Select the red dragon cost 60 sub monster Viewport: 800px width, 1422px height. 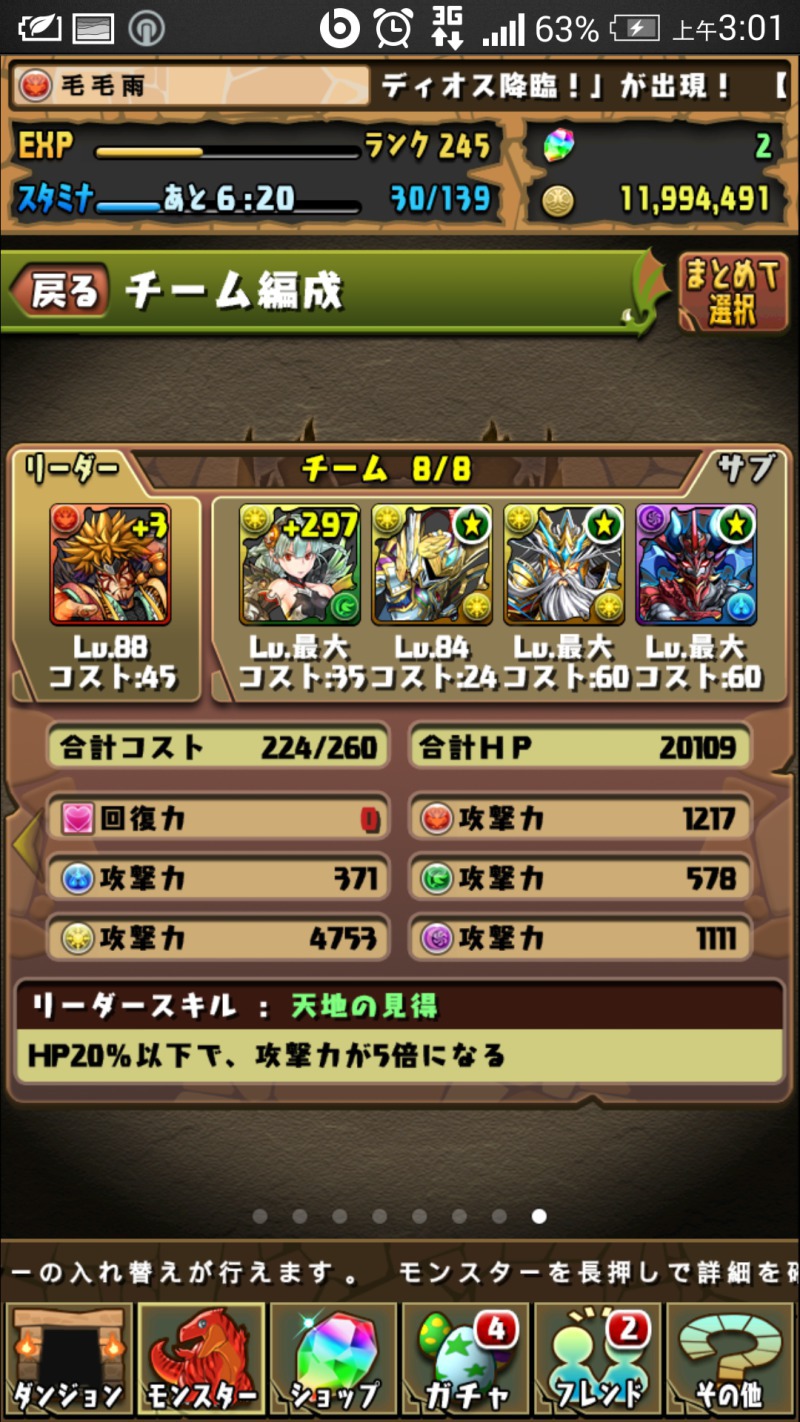point(696,565)
